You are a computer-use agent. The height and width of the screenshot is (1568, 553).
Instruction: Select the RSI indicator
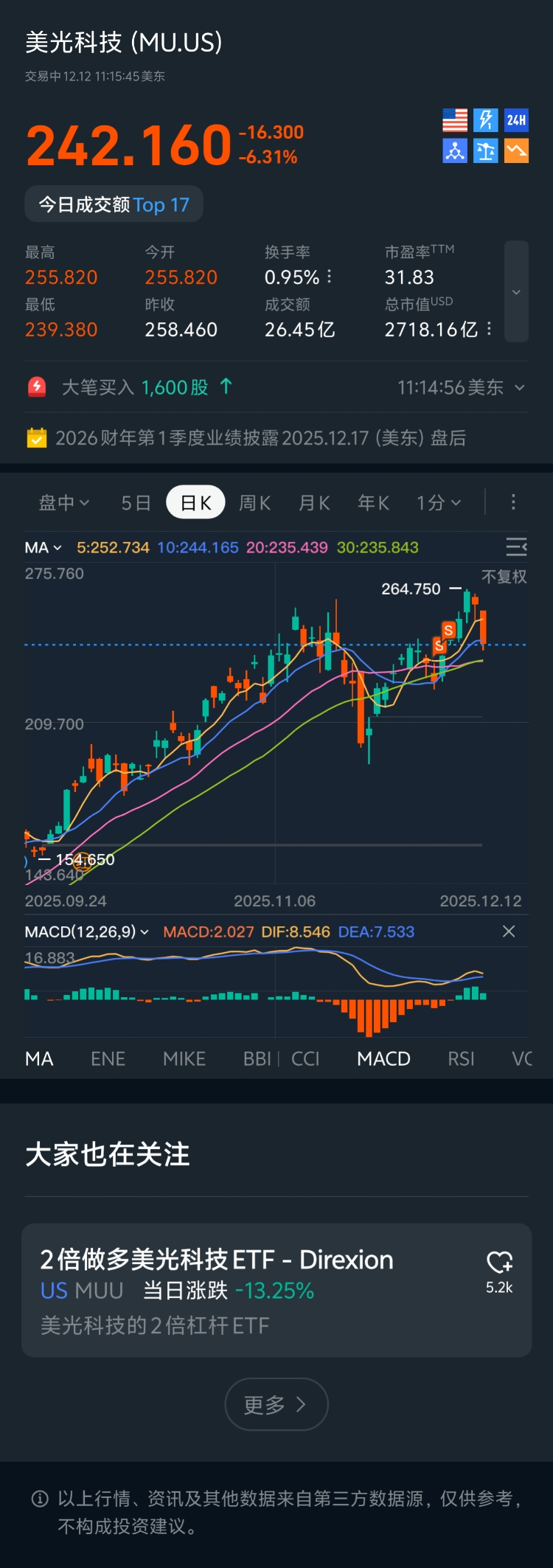tap(461, 1059)
